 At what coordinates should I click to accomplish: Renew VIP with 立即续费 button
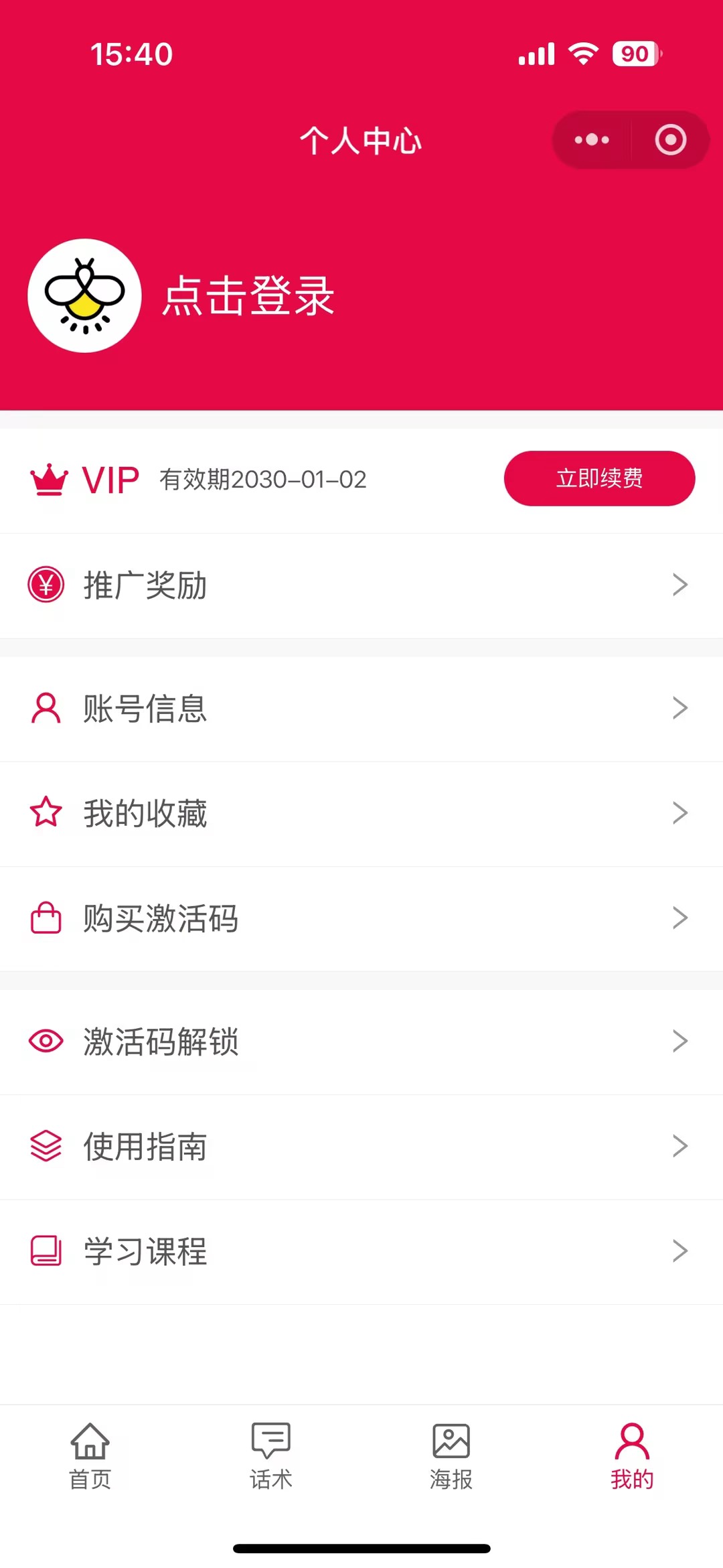(599, 478)
